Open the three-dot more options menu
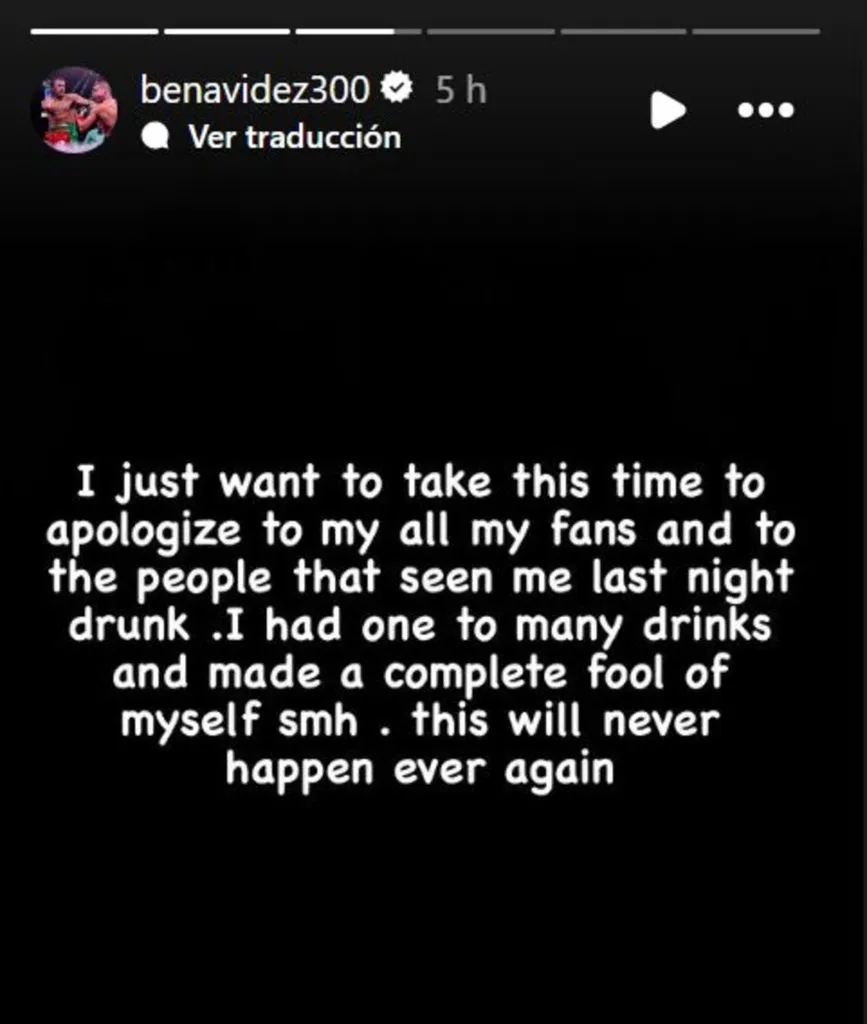 tap(765, 110)
